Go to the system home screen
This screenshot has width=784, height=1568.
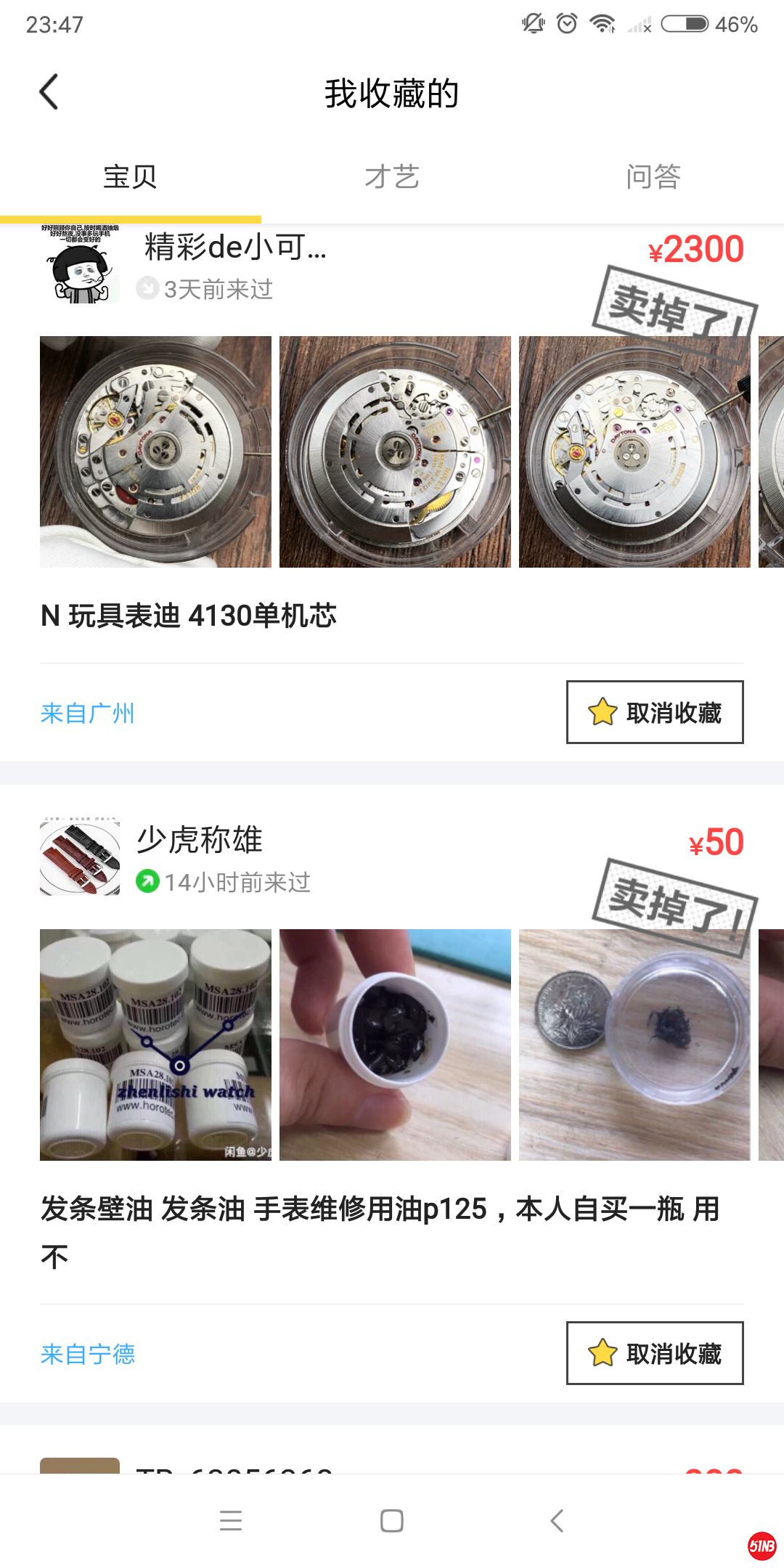[x=392, y=1520]
